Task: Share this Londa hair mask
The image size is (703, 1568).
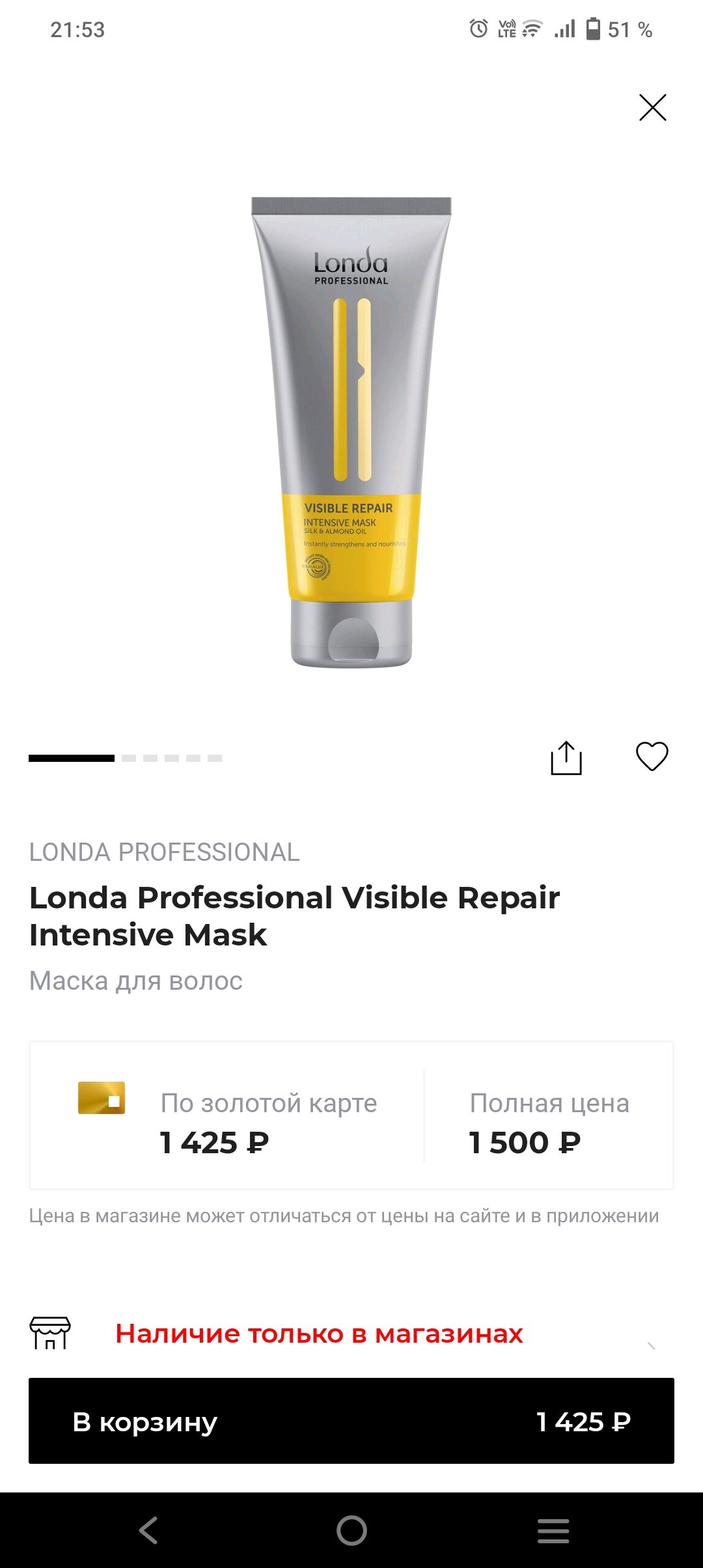Action: pos(566,758)
